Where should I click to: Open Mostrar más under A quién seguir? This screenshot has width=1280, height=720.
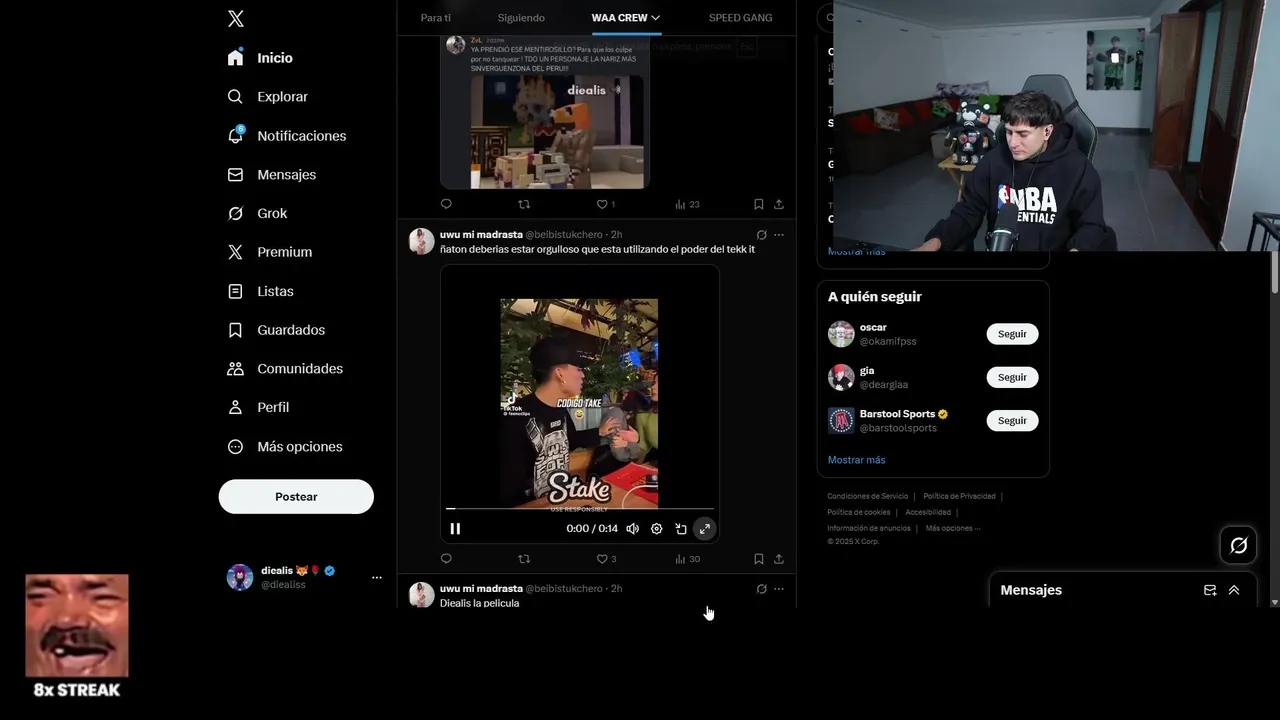[x=856, y=460]
